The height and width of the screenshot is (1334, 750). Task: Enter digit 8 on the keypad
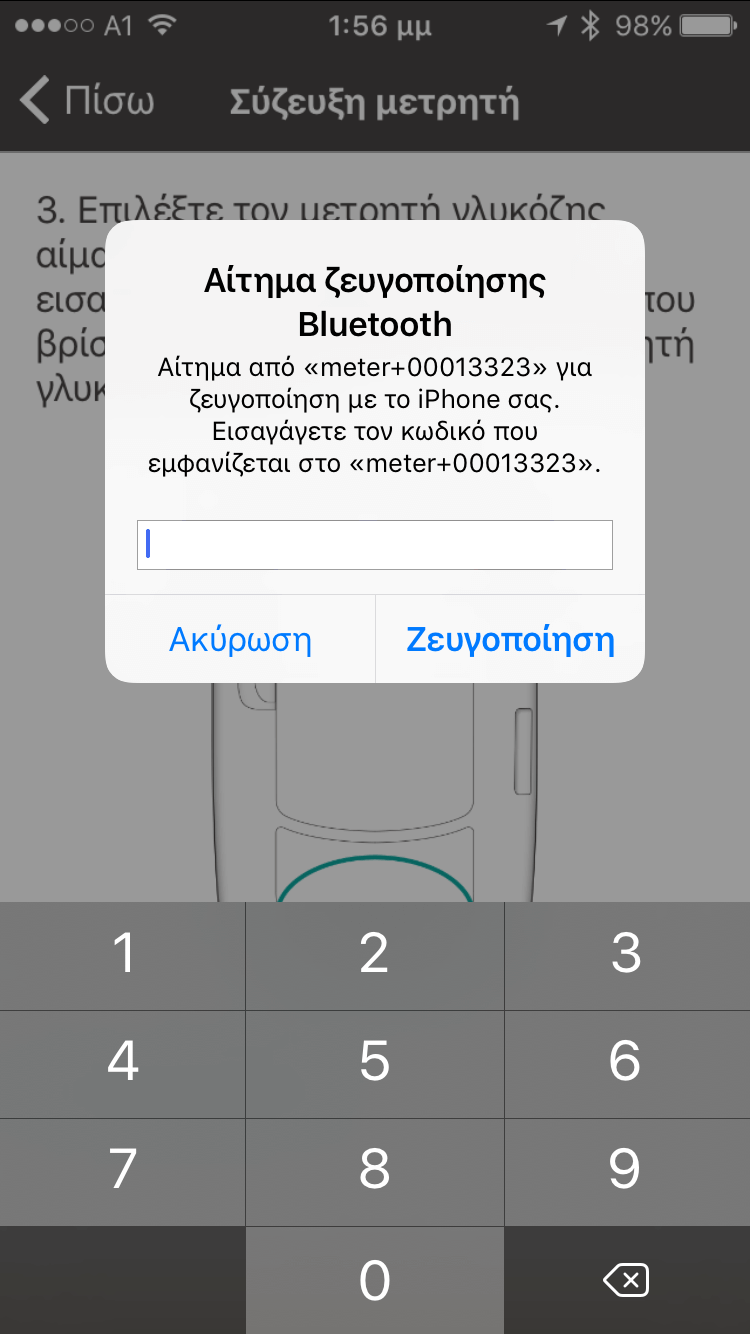pyautogui.click(x=374, y=1172)
